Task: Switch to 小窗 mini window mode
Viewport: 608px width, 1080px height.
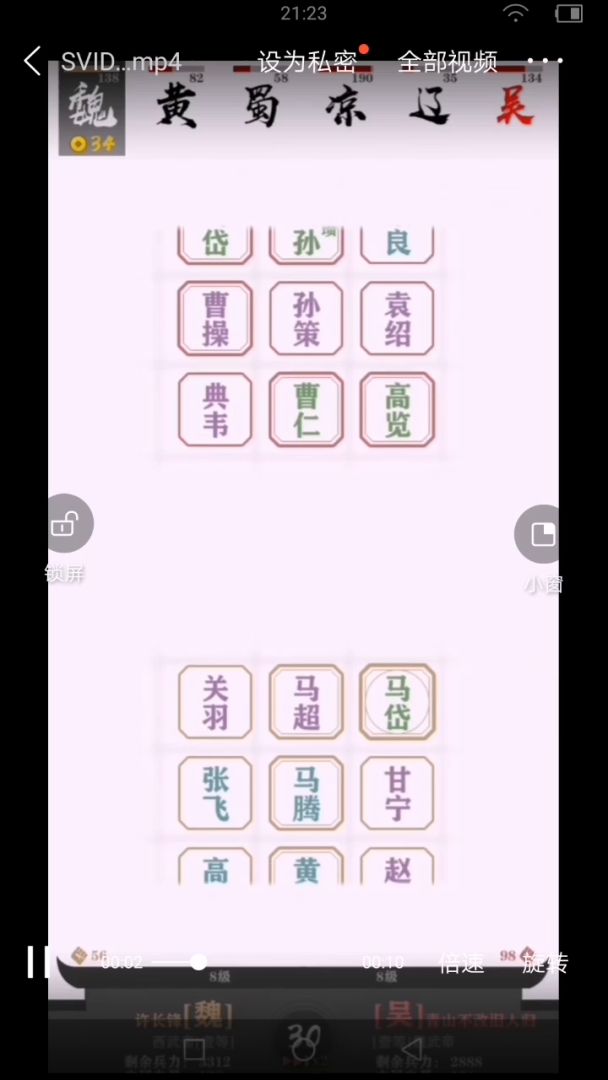Action: tap(541, 534)
